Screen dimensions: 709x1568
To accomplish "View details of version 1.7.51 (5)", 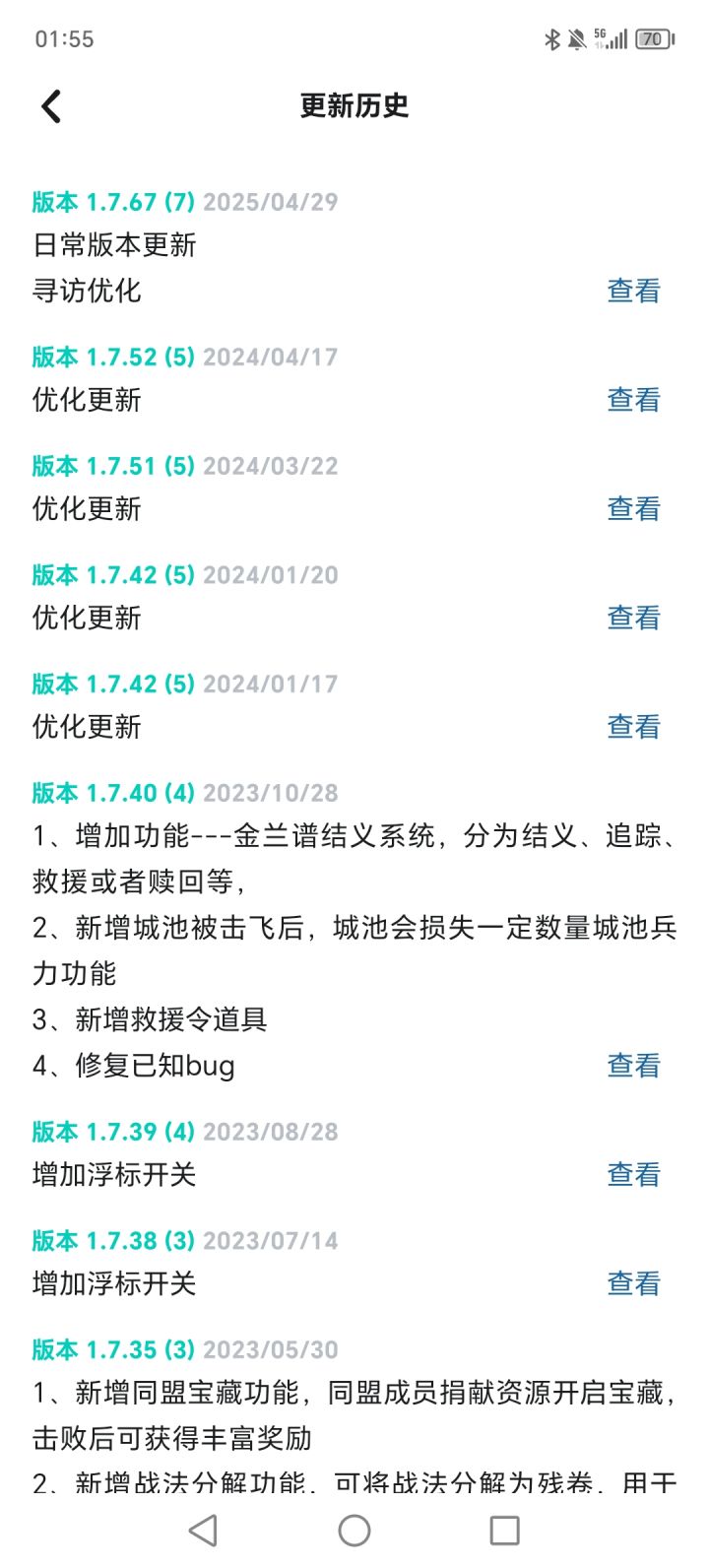I will pos(633,509).
